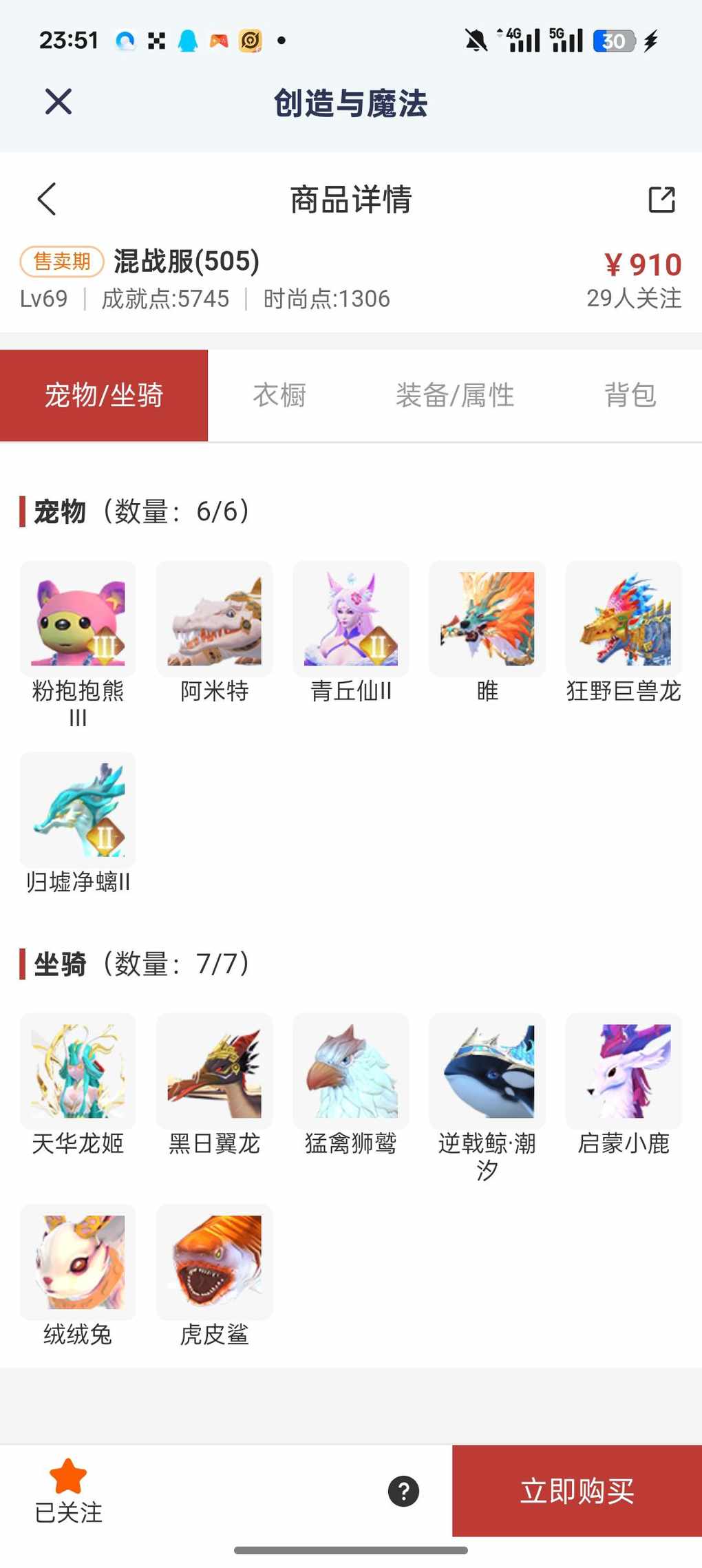
Task: Buy now with 立即购买
Action: click(577, 1491)
